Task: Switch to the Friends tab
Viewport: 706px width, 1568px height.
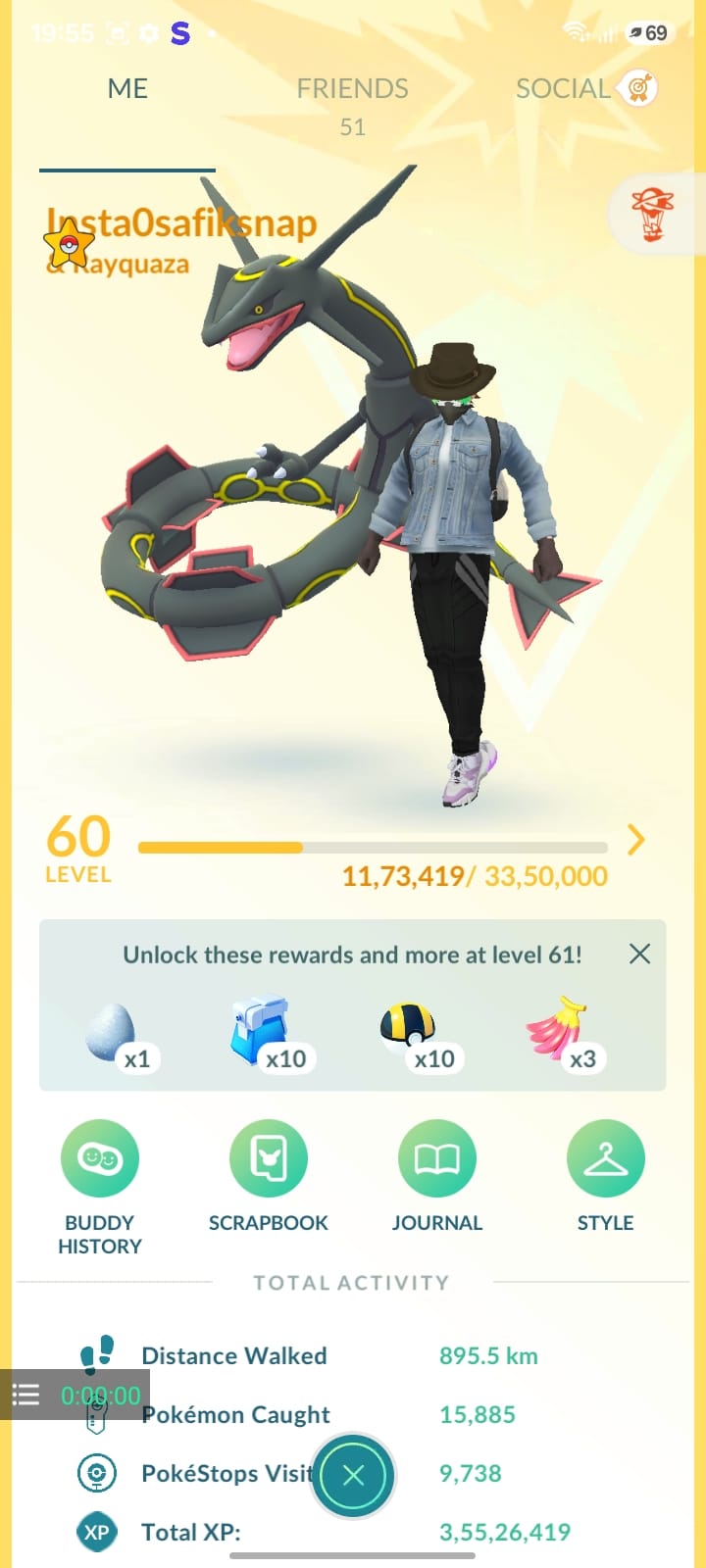Action: pyautogui.click(x=352, y=104)
